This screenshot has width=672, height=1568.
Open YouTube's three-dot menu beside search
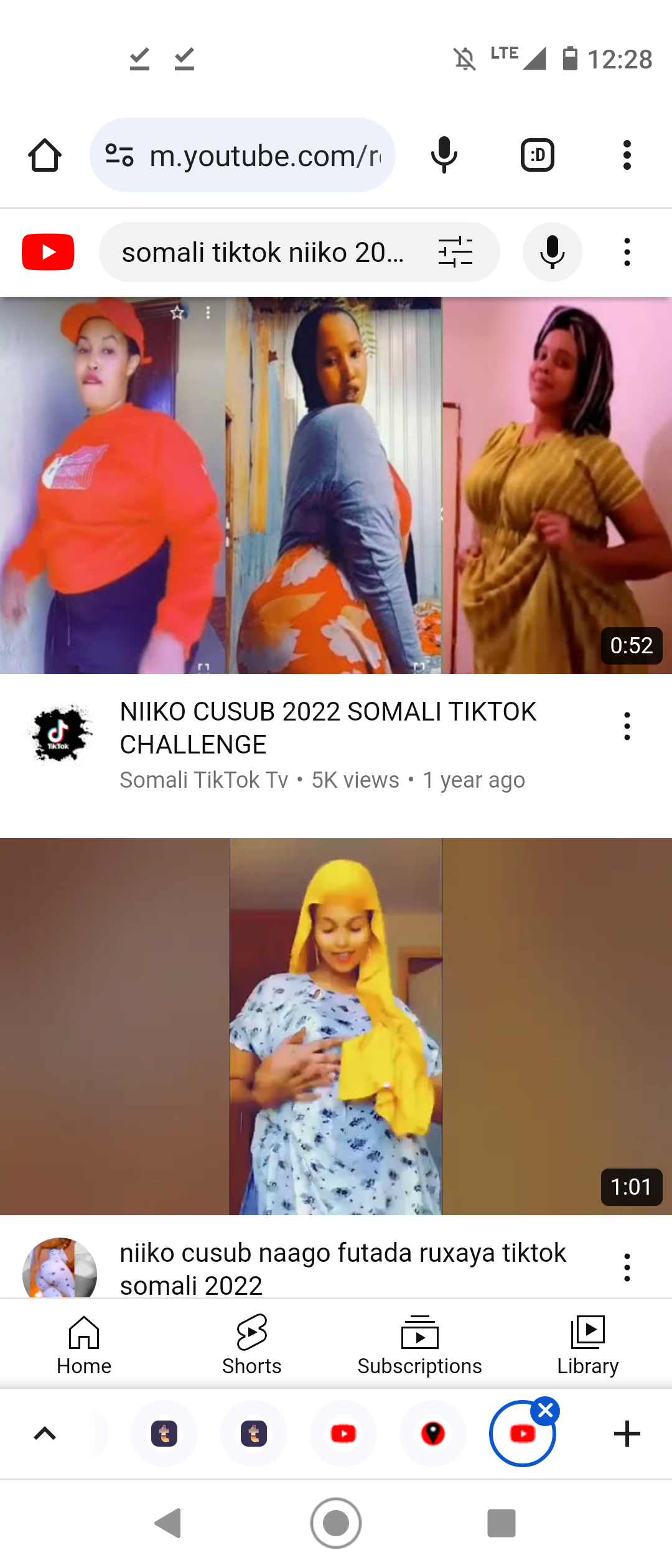click(627, 252)
